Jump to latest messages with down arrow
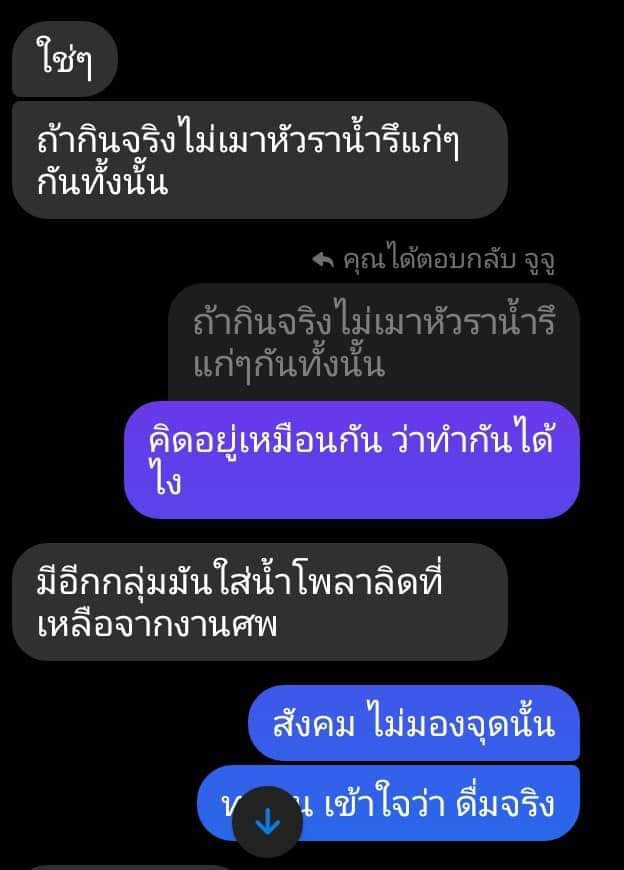Viewport: 624px width, 870px height. pos(267,823)
